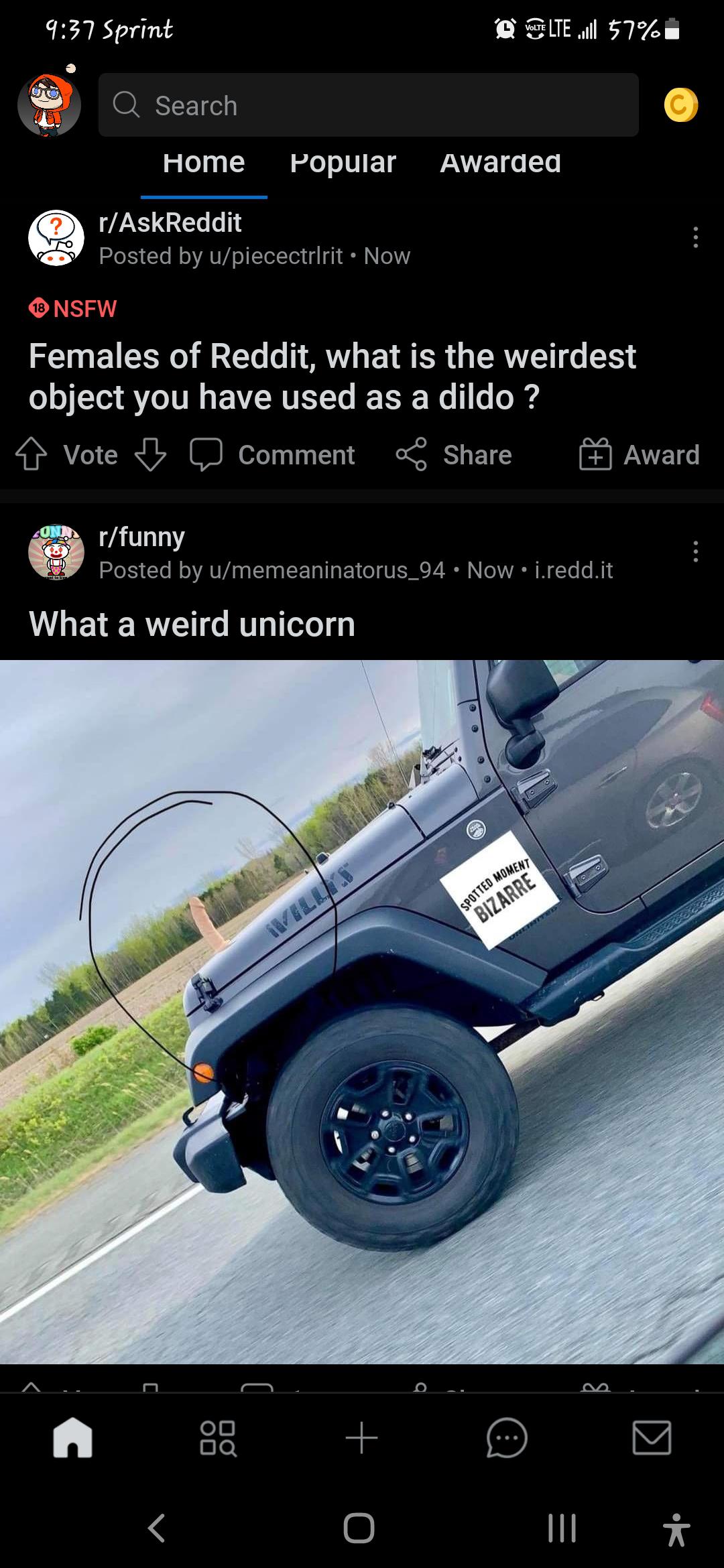Downvote the AskReddit post

click(x=150, y=455)
